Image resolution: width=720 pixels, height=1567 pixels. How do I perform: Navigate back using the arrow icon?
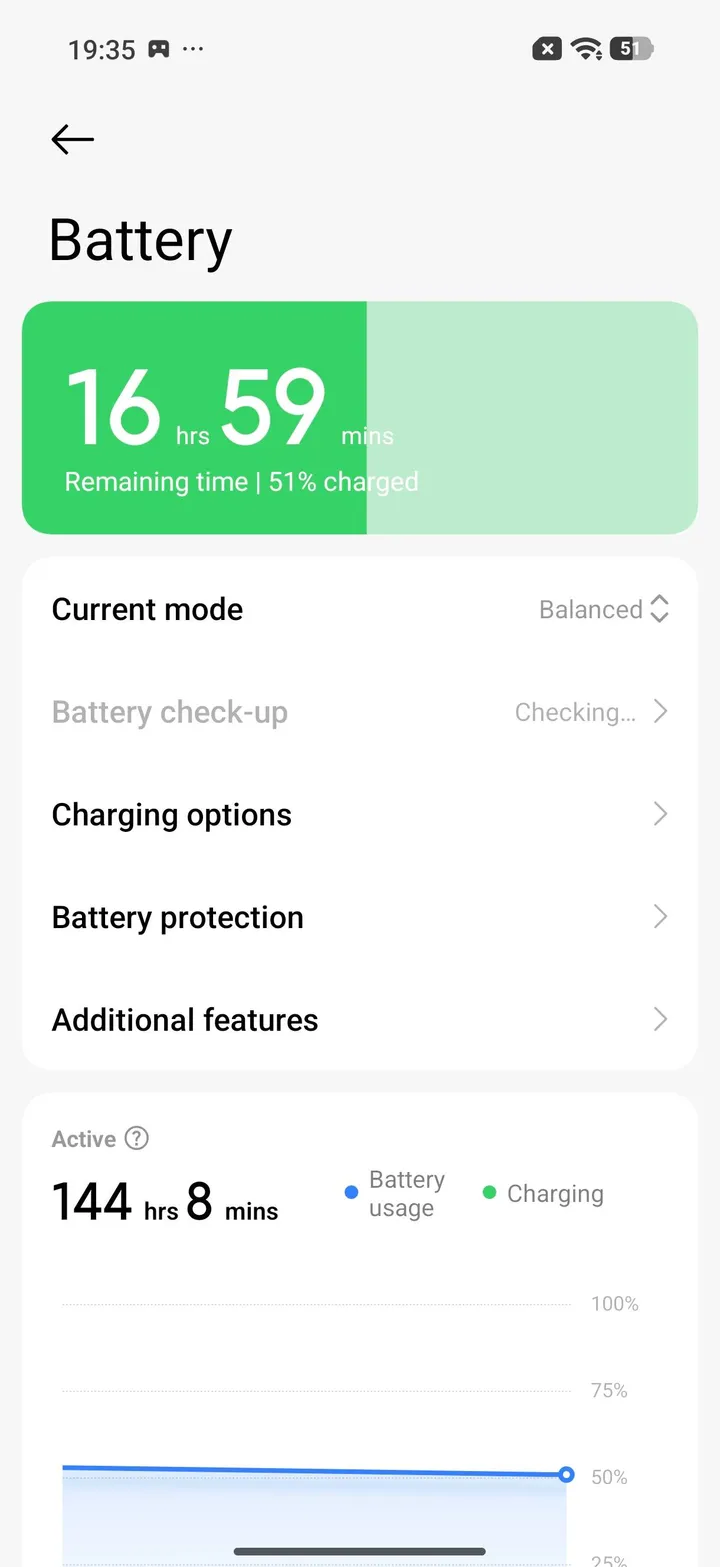click(71, 139)
